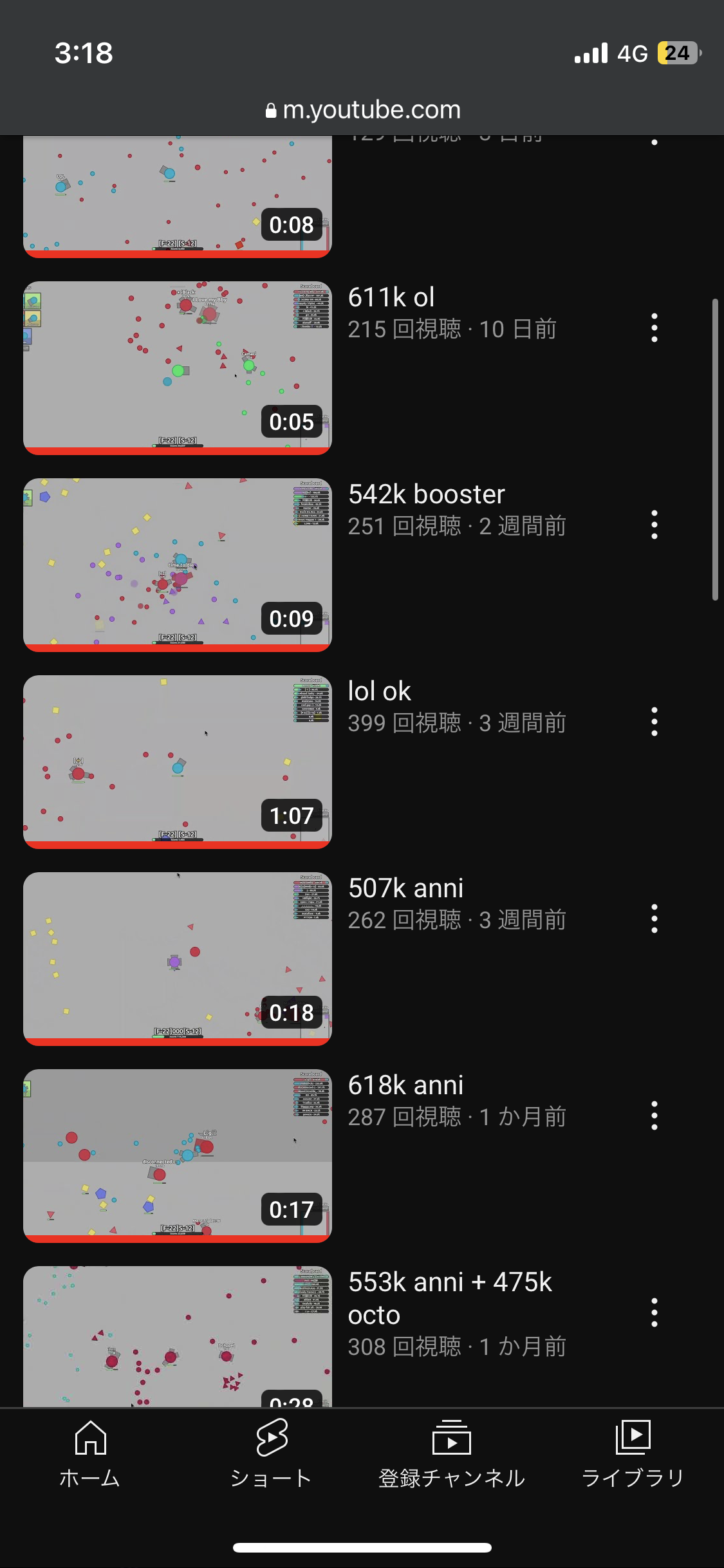Open options menu for 618k anni
This screenshot has height=1568, width=724.
click(654, 1116)
